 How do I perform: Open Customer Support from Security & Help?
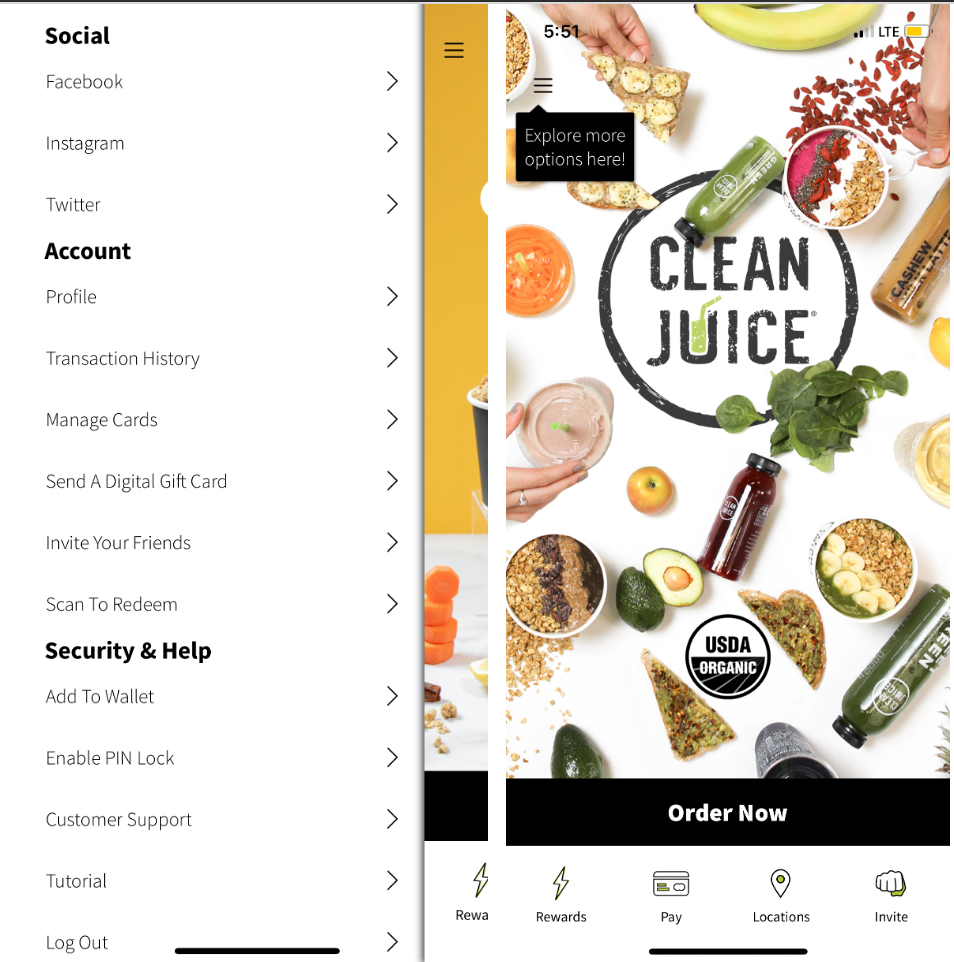[x=118, y=820]
